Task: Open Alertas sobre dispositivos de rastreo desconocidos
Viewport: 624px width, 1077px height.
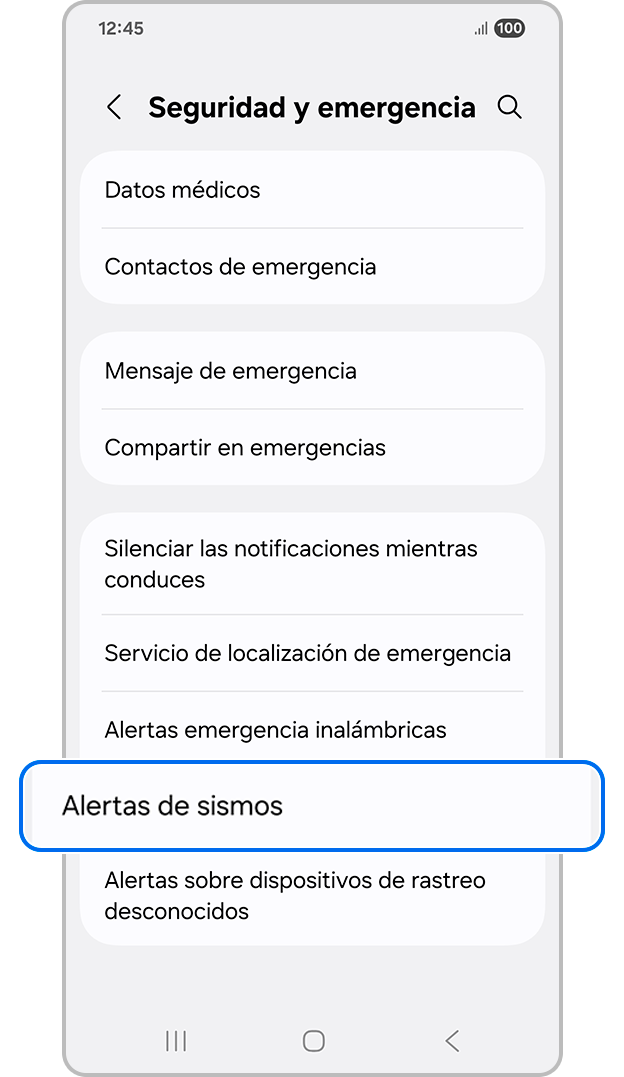Action: tap(312, 896)
